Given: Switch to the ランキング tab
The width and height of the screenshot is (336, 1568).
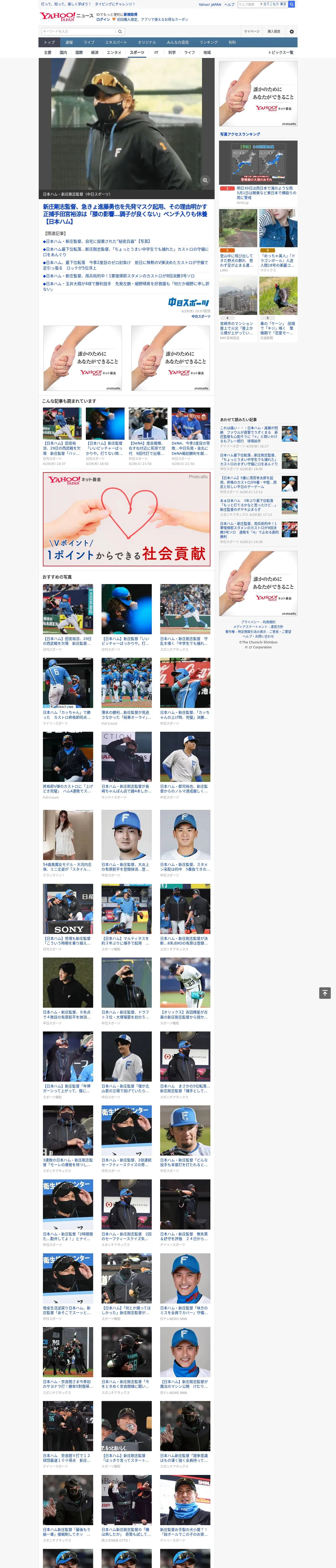Looking at the screenshot, I should click(209, 42).
